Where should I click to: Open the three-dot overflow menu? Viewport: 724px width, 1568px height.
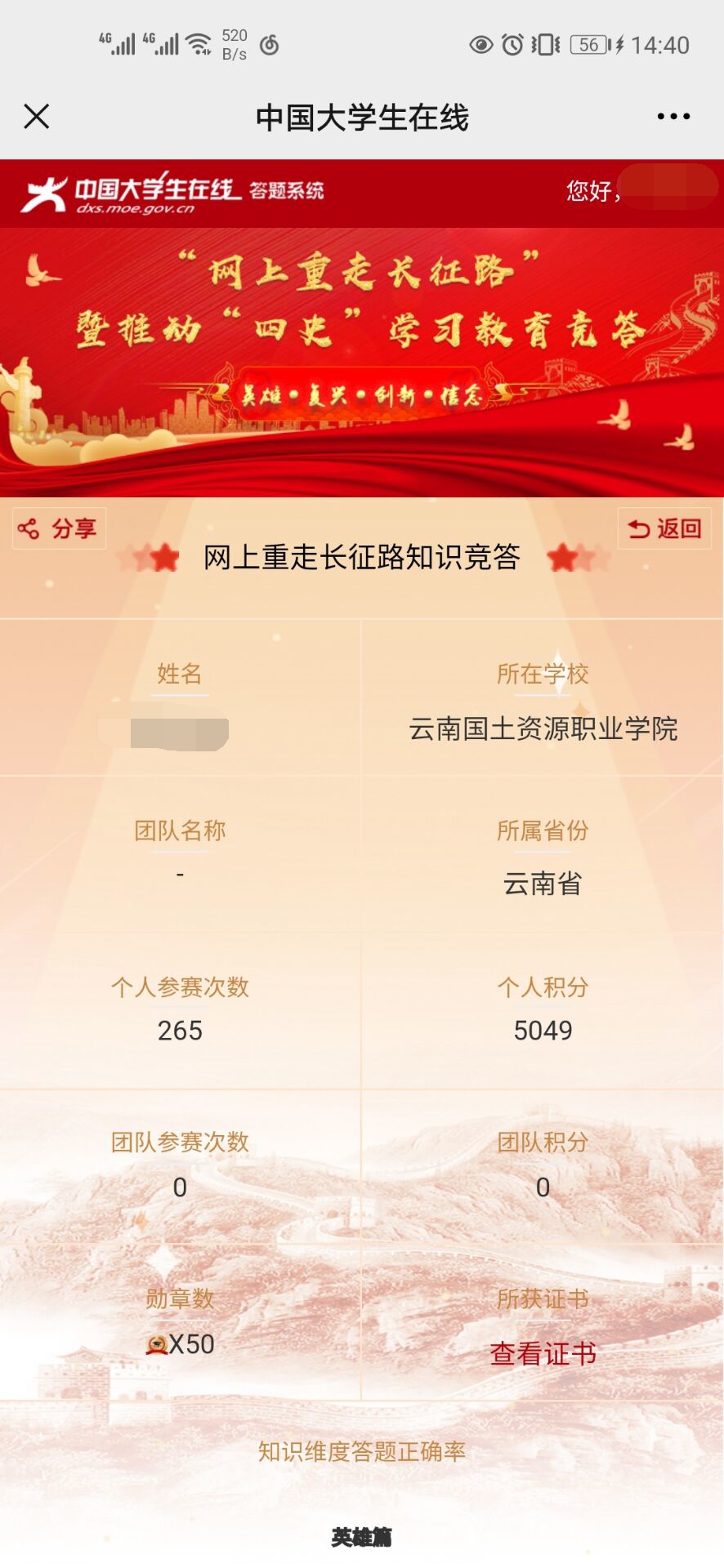(673, 117)
